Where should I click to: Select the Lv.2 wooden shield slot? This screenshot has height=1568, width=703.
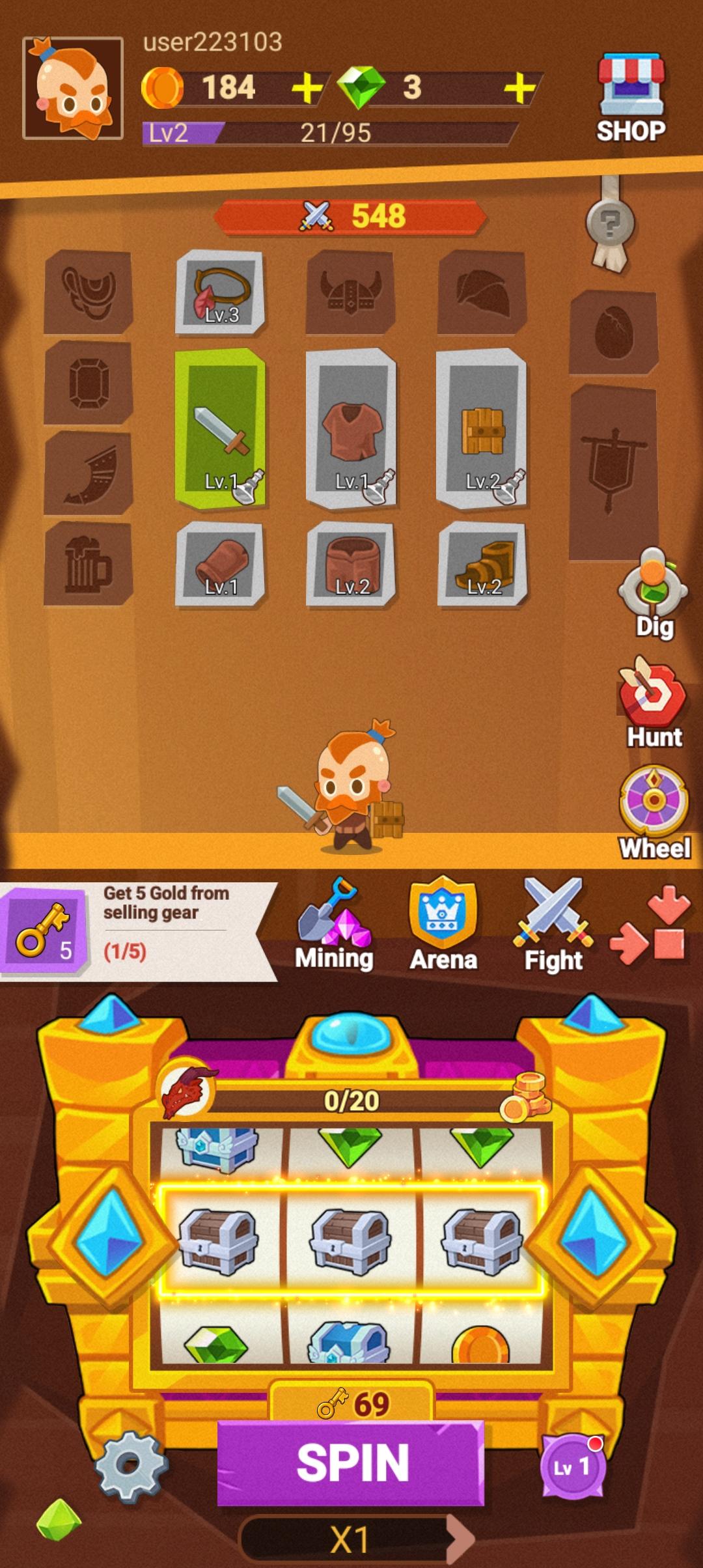point(482,428)
